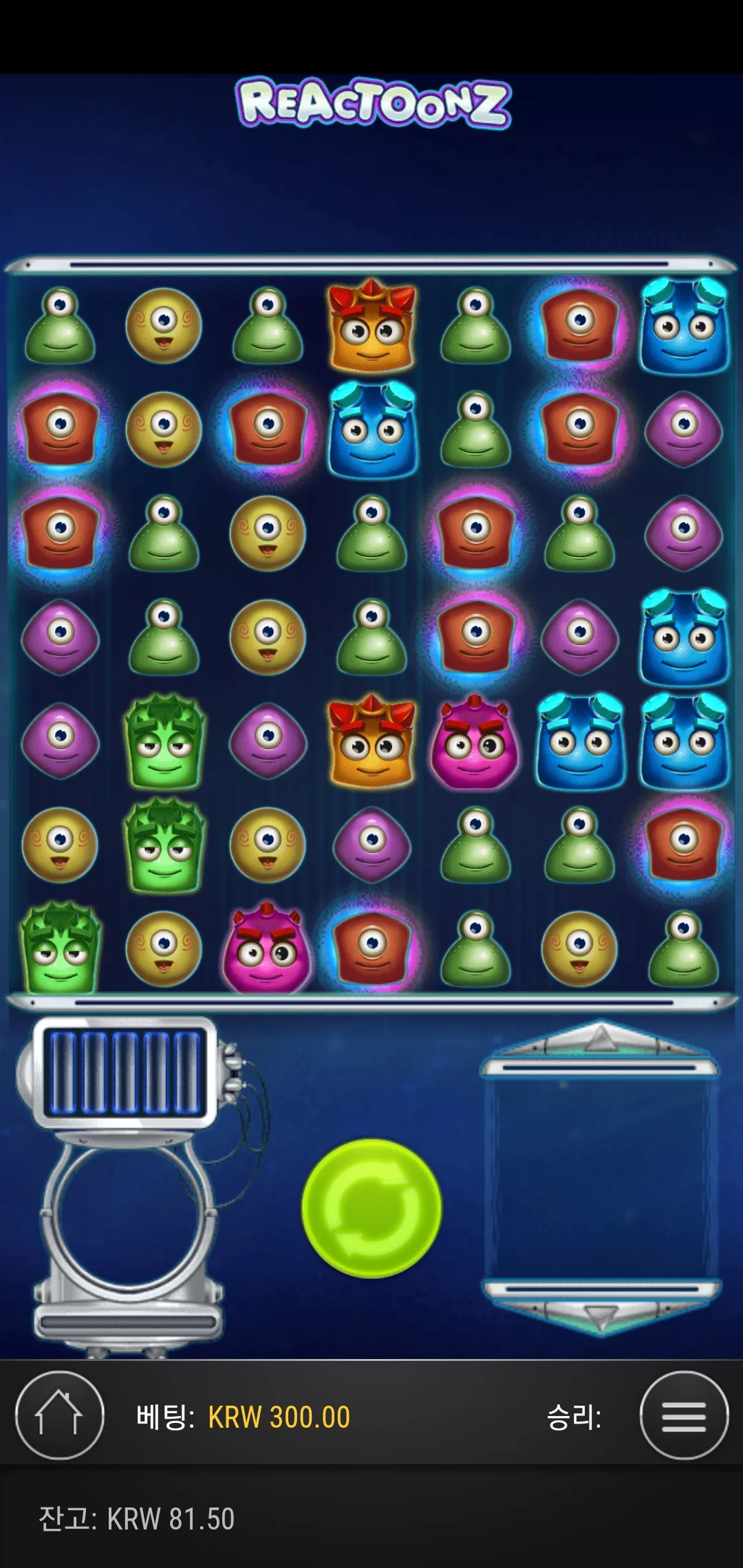Open the hamburger menu
This screenshot has width=743, height=1568.
click(x=684, y=1415)
